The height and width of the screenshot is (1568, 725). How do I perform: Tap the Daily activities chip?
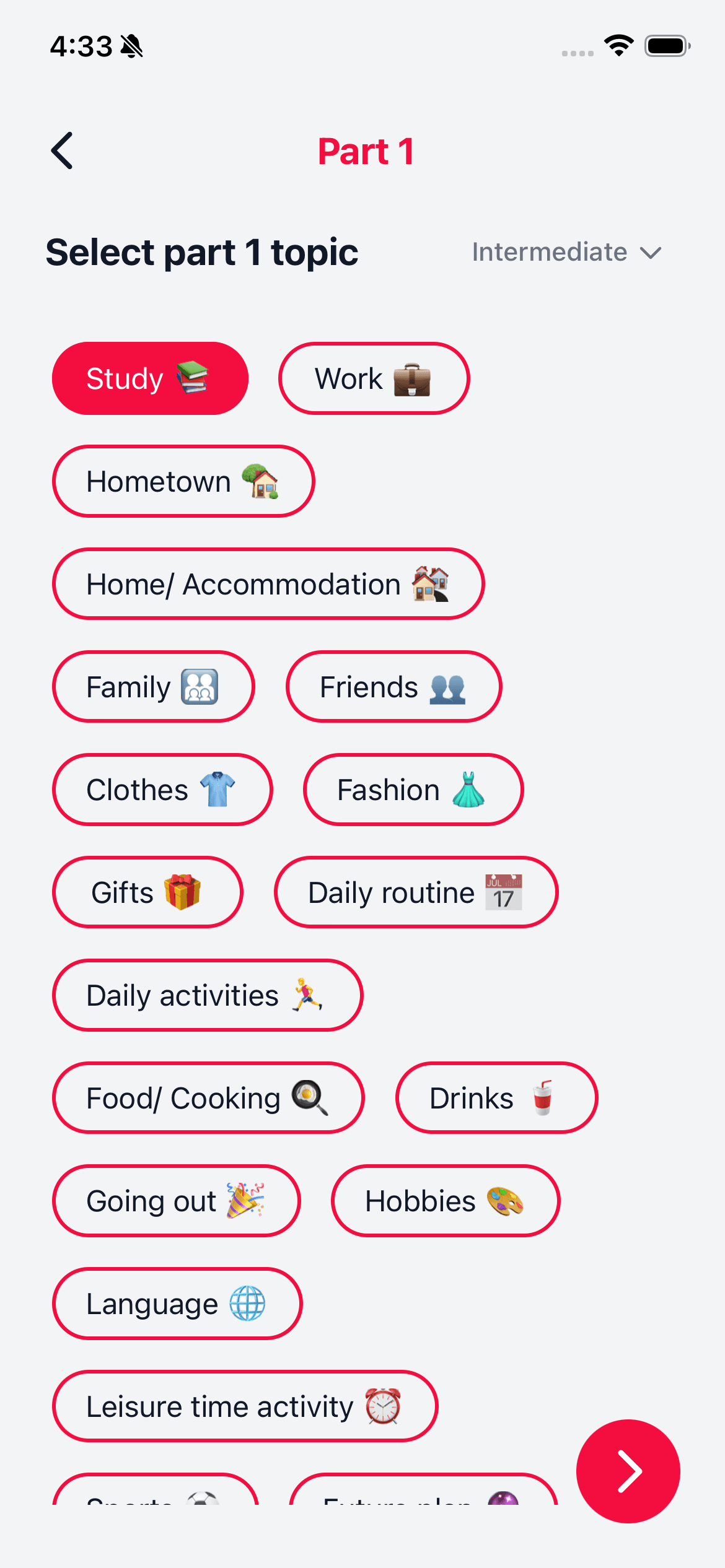pyautogui.click(x=208, y=995)
